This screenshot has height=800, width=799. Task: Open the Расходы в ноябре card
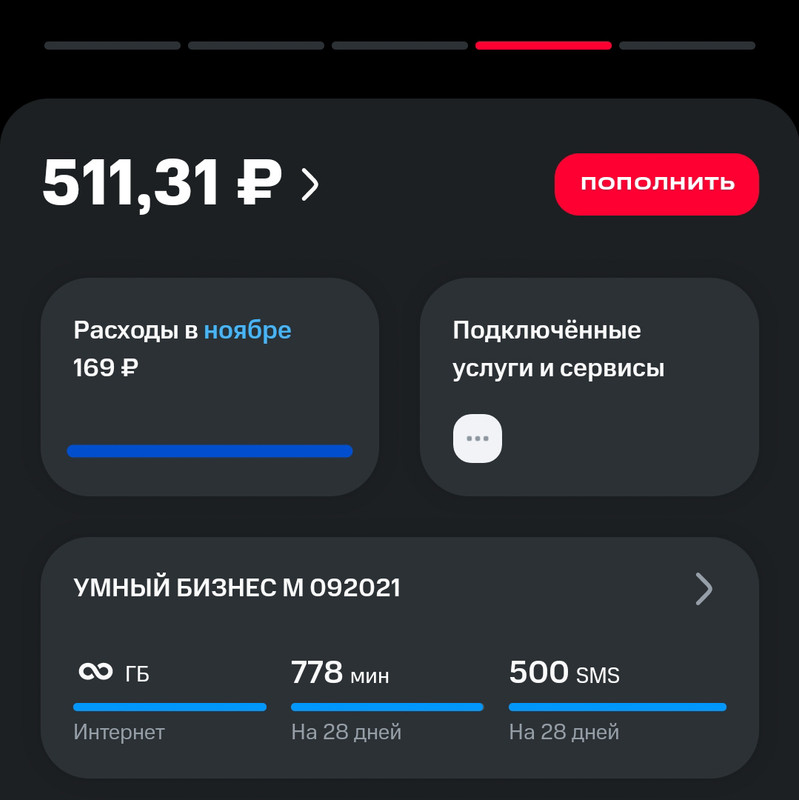pos(210,386)
